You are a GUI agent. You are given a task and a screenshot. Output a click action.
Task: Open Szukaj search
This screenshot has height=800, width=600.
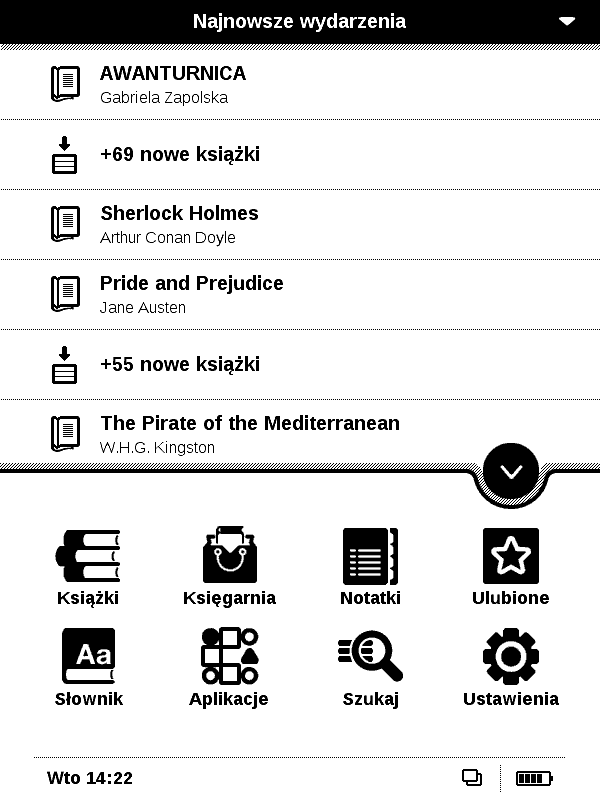(370, 667)
